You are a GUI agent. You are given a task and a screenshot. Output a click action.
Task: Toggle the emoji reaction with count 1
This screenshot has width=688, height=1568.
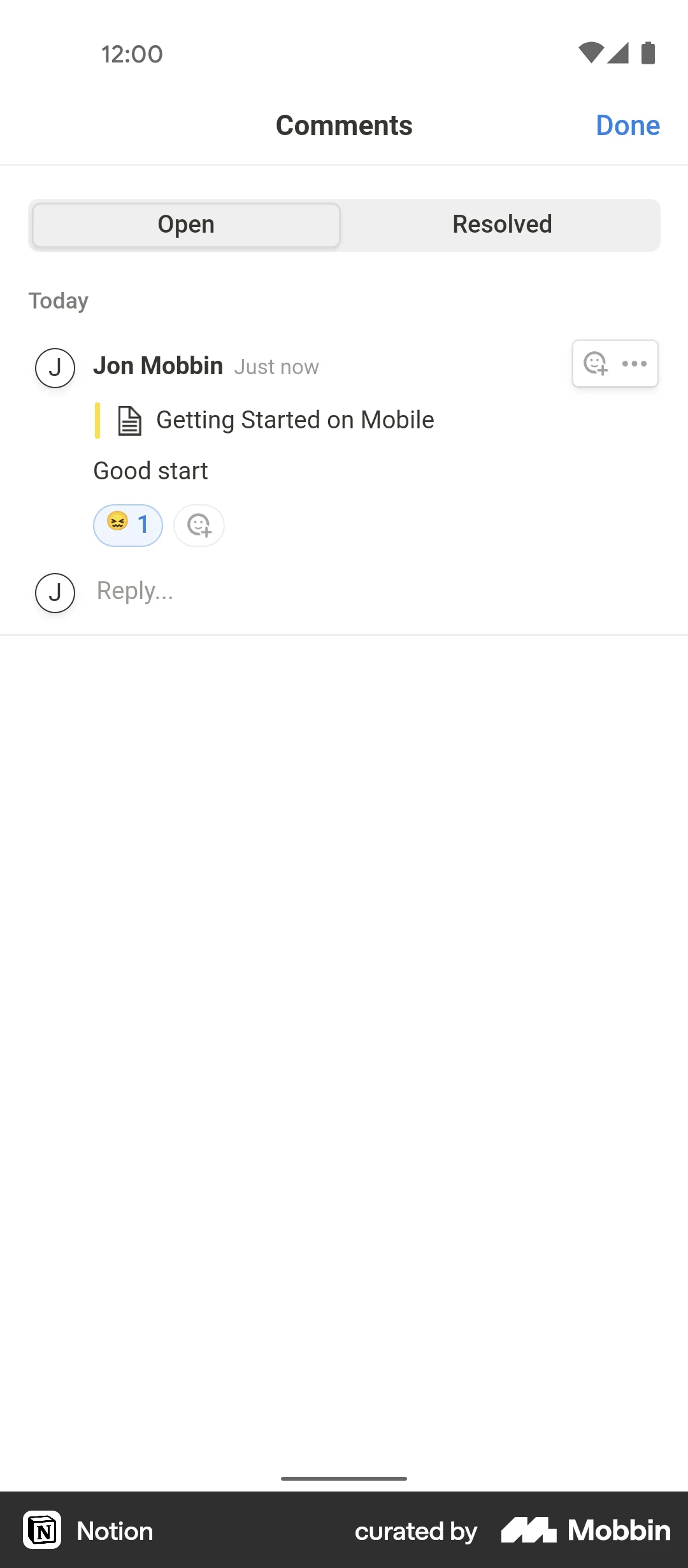(128, 525)
